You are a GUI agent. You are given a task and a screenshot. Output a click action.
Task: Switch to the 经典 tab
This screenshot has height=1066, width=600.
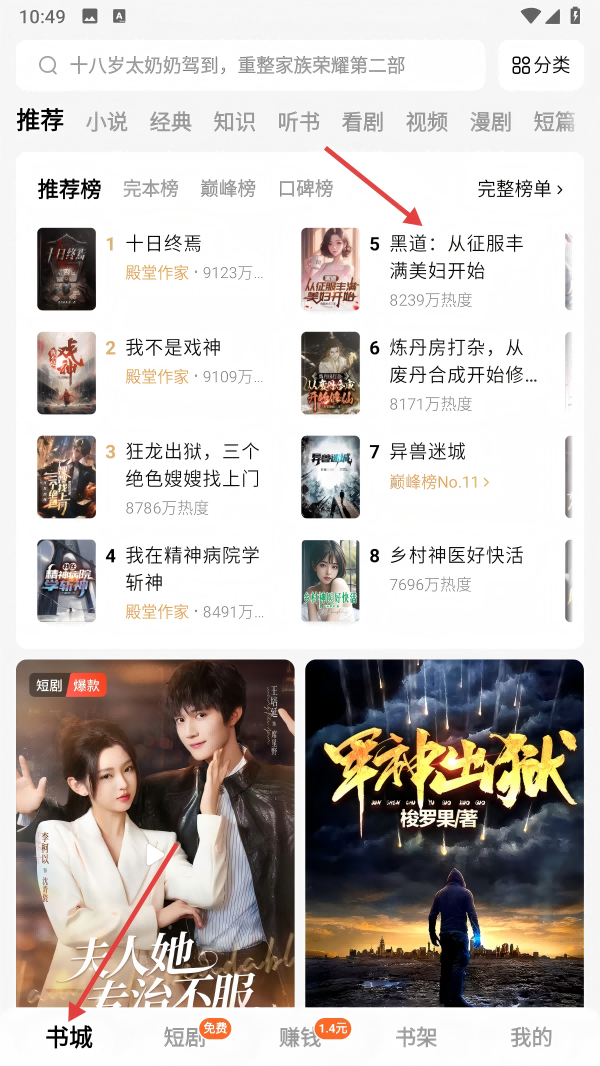[170, 122]
